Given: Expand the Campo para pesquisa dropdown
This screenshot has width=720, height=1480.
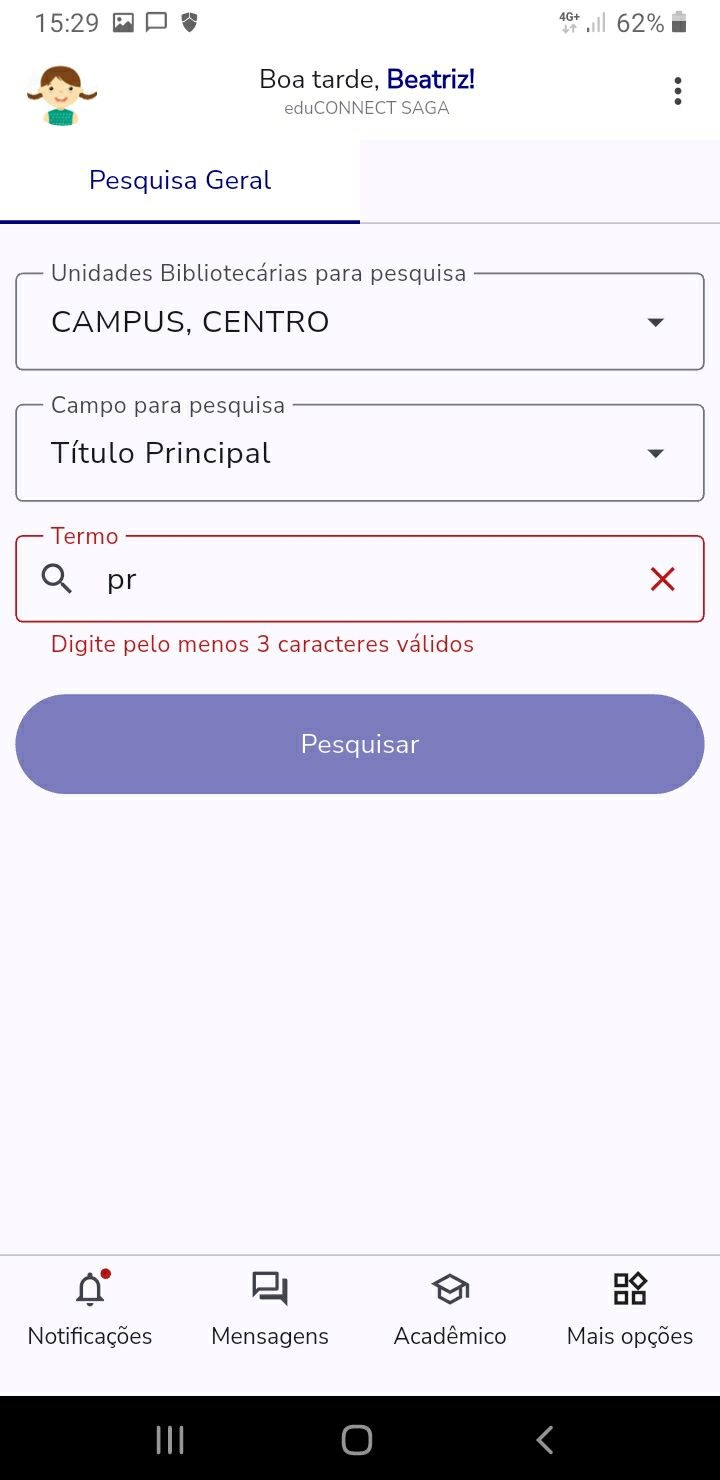Looking at the screenshot, I should [x=360, y=453].
